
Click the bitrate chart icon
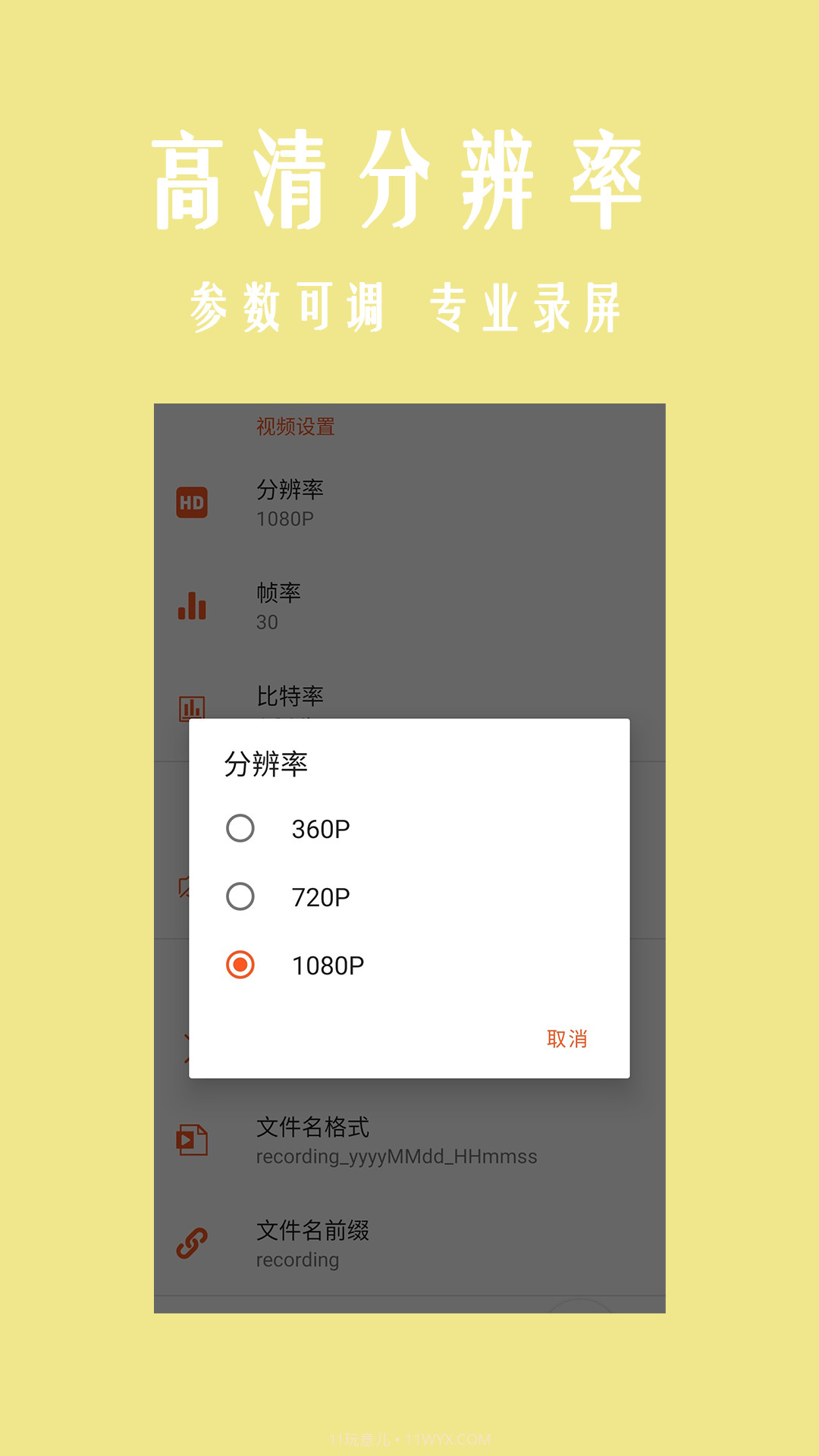[x=192, y=707]
